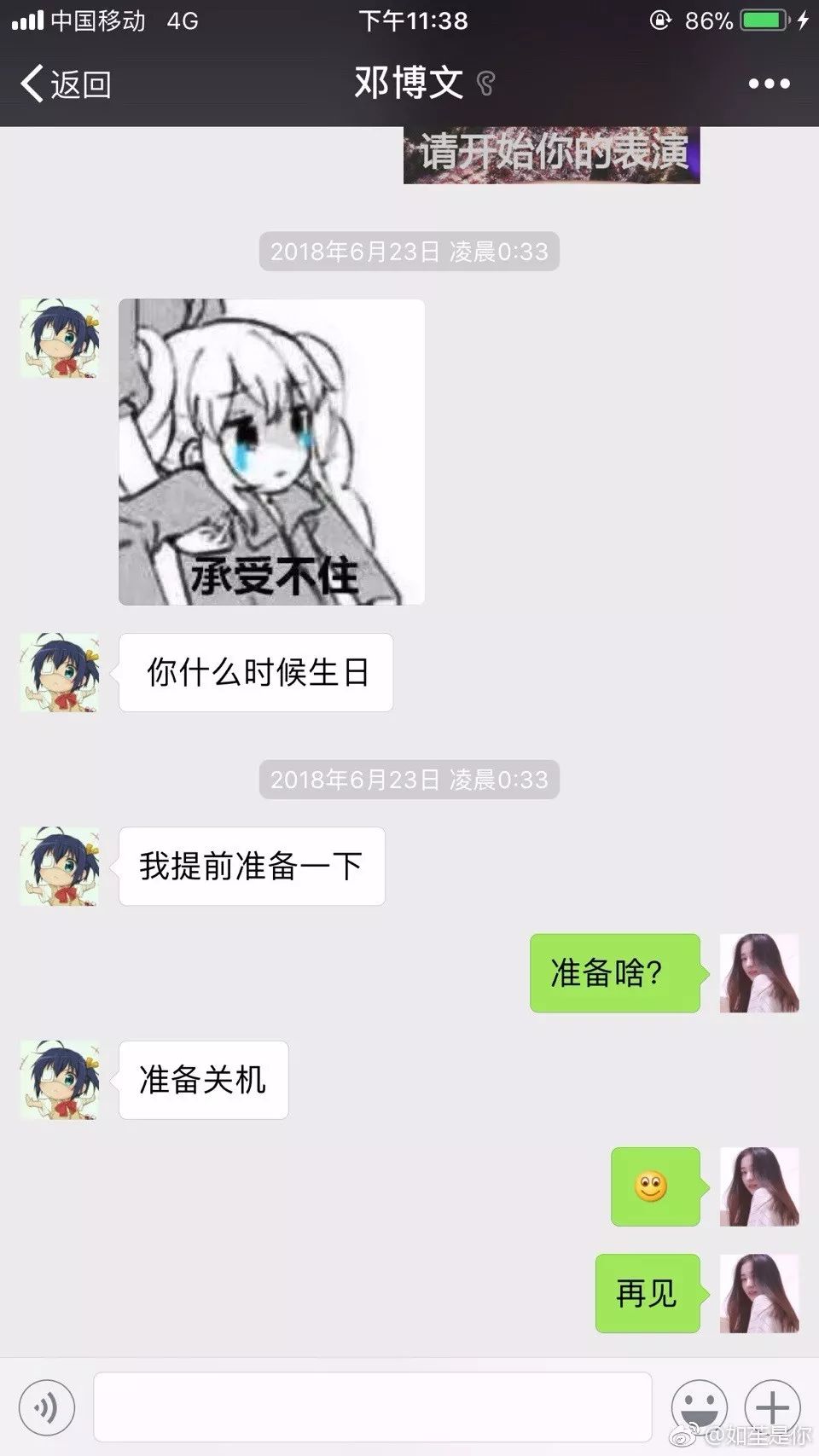Viewport: 819px width, 1456px height.
Task: Open the emoji sticker picker
Action: [699, 1406]
